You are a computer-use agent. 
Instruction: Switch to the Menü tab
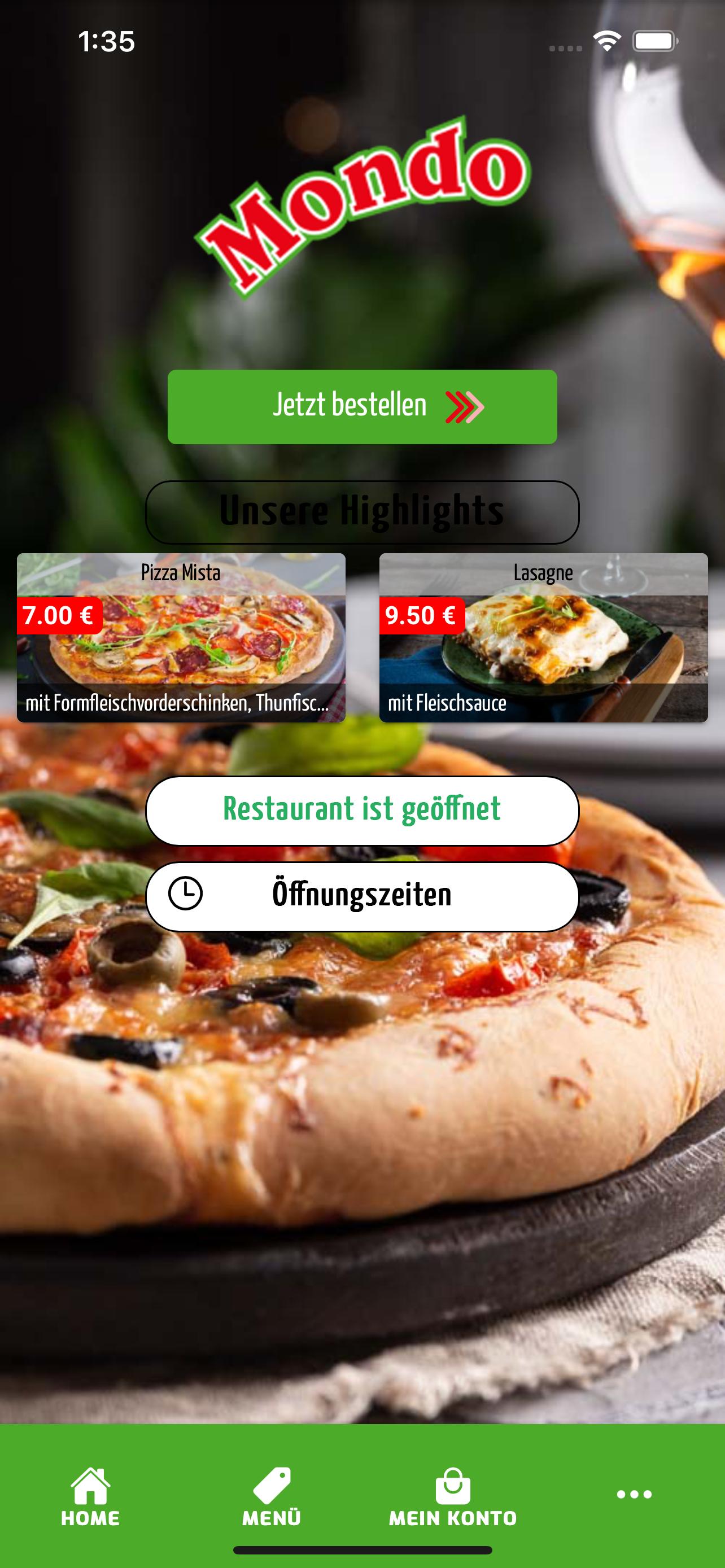272,1497
